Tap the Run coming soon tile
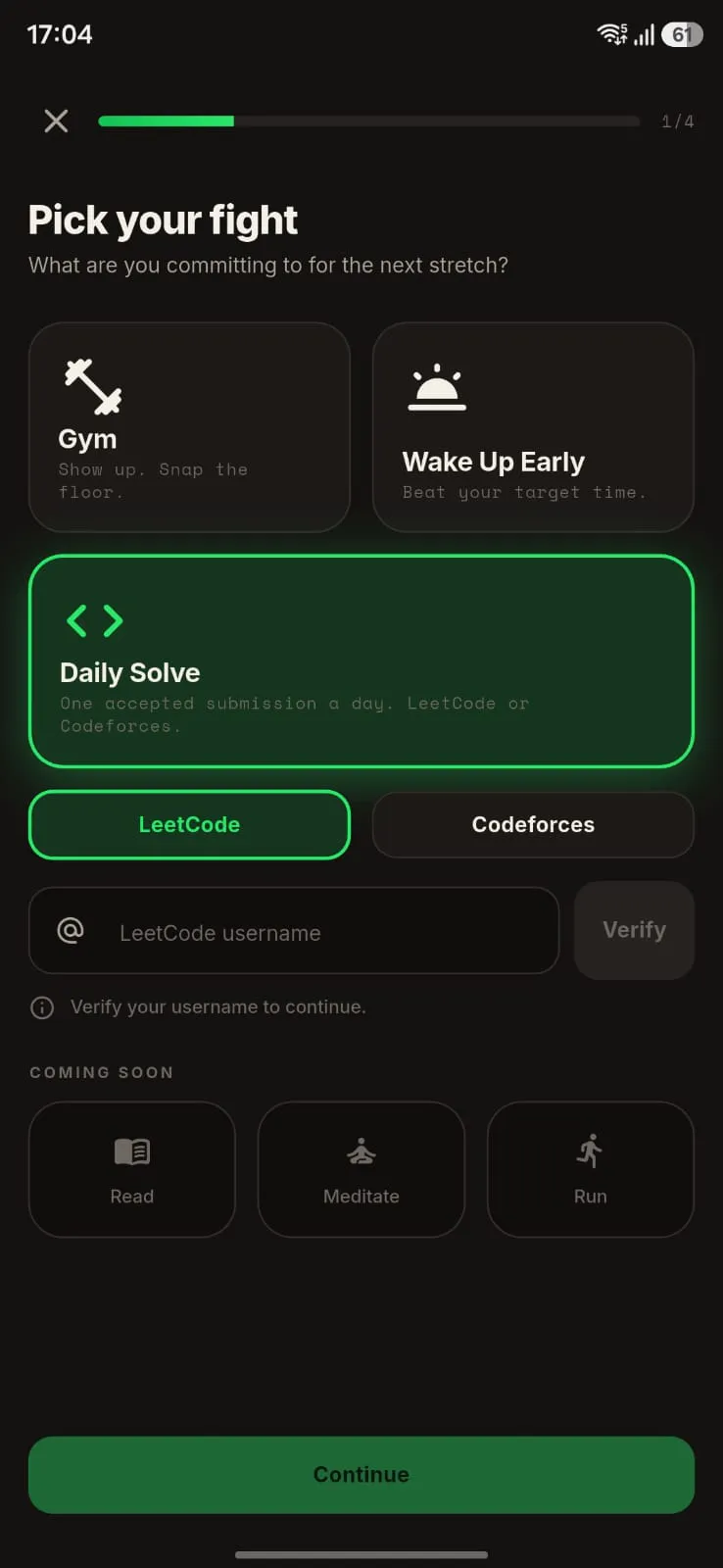723x1568 pixels. (591, 1169)
